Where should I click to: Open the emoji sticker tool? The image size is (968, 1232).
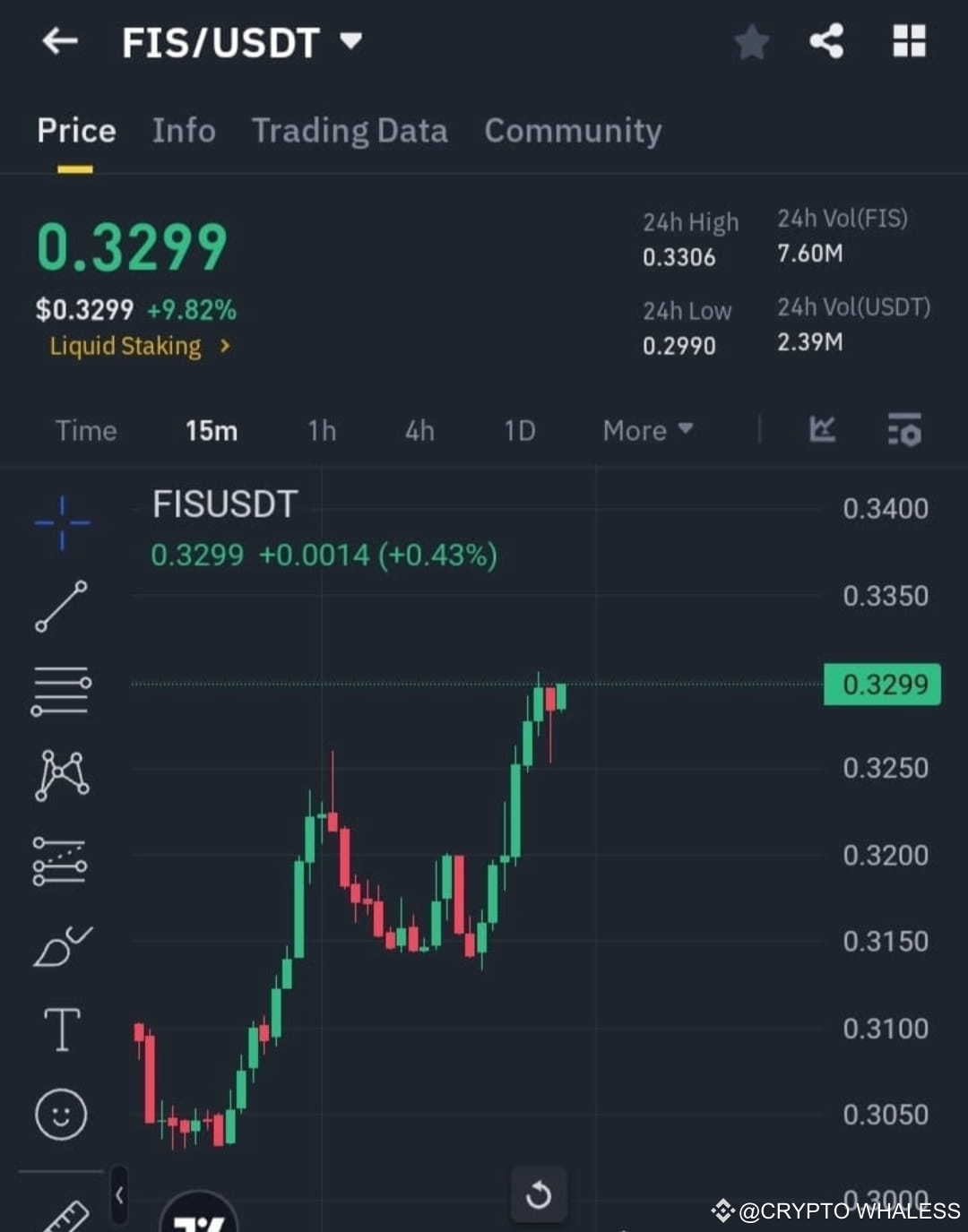(61, 1115)
